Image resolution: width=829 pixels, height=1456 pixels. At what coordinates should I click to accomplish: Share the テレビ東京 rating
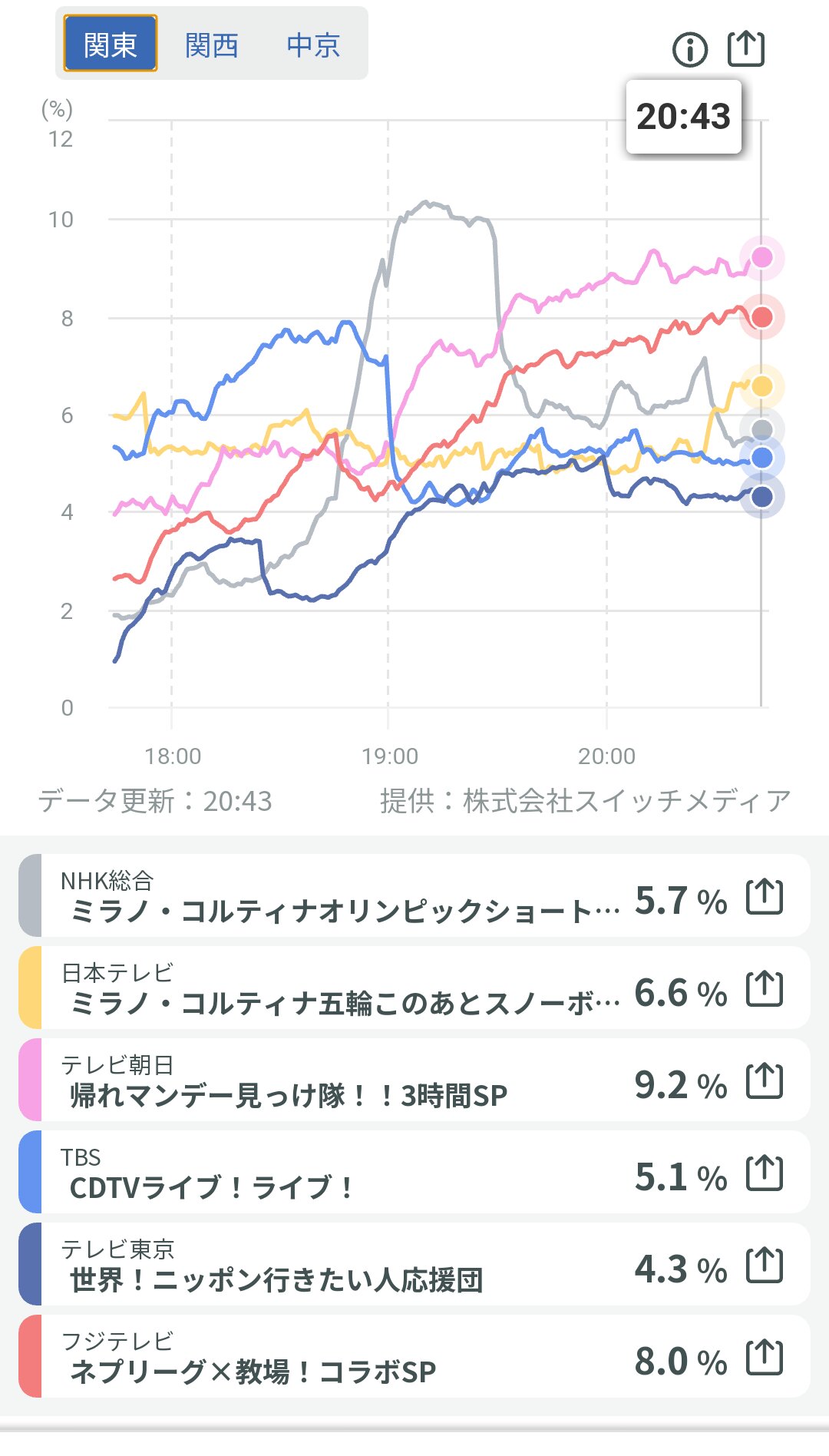point(765,1265)
